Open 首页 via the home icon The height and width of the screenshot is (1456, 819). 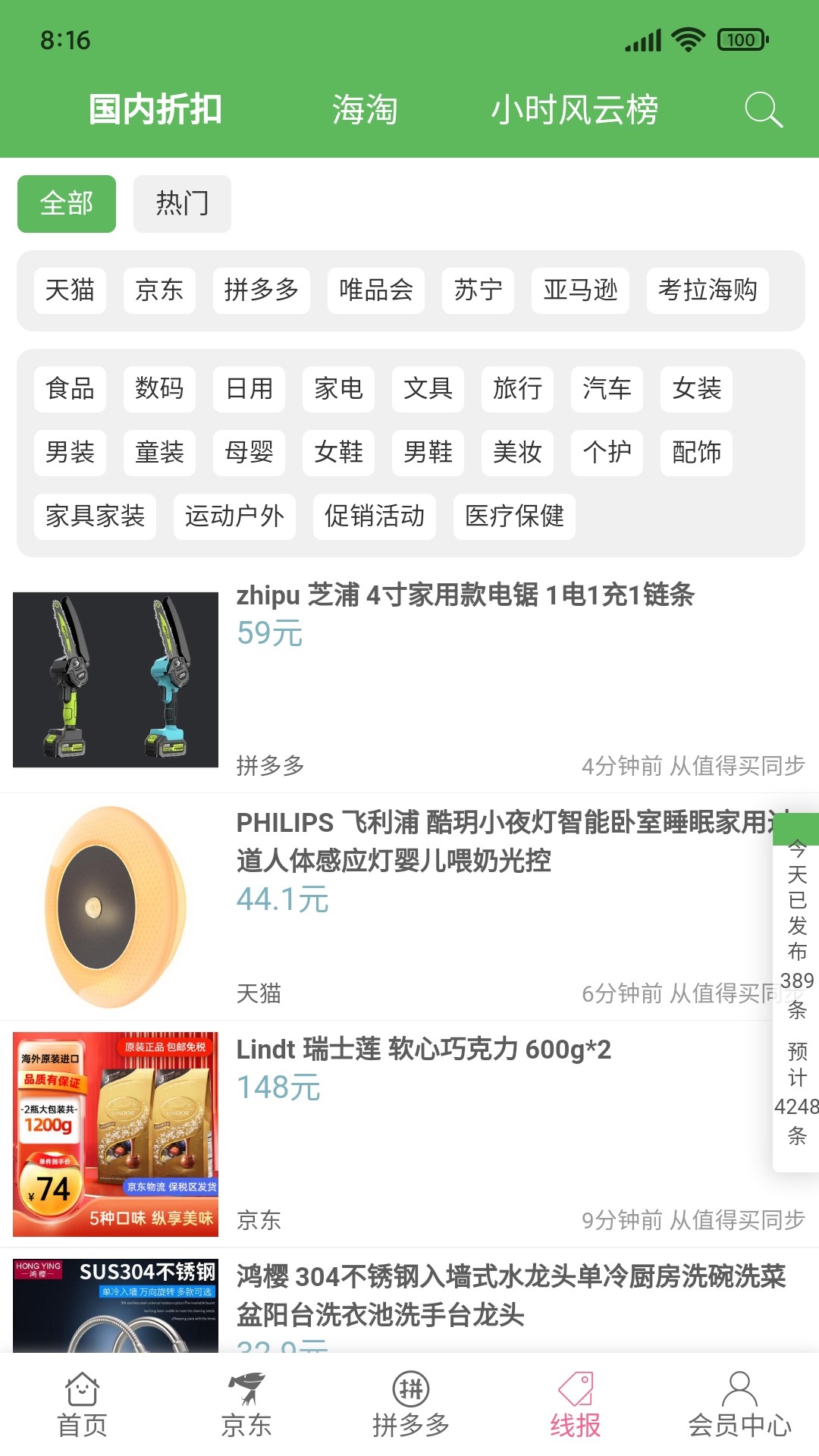point(81,1403)
